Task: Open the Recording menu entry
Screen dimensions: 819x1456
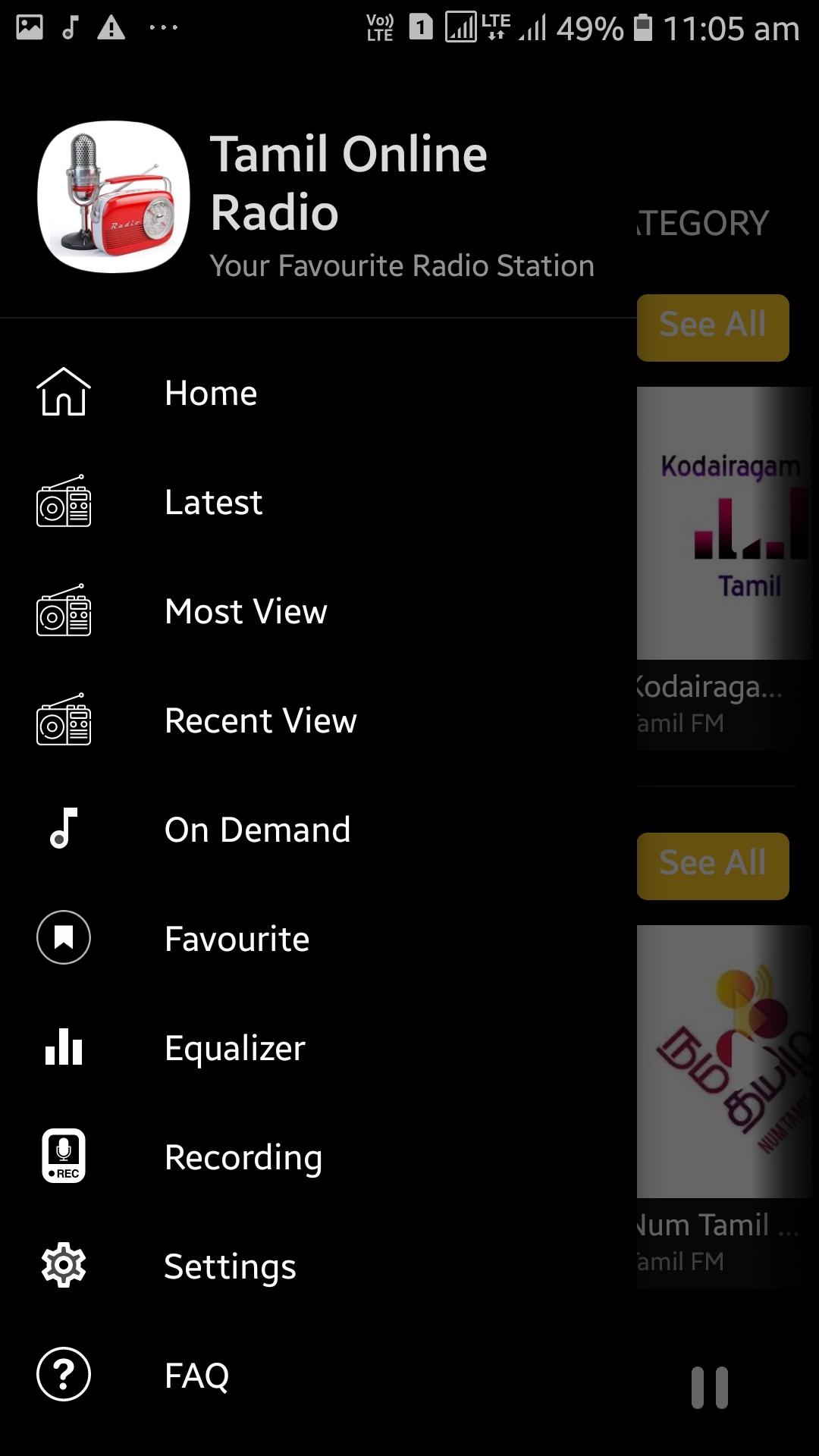Action: [x=243, y=1156]
